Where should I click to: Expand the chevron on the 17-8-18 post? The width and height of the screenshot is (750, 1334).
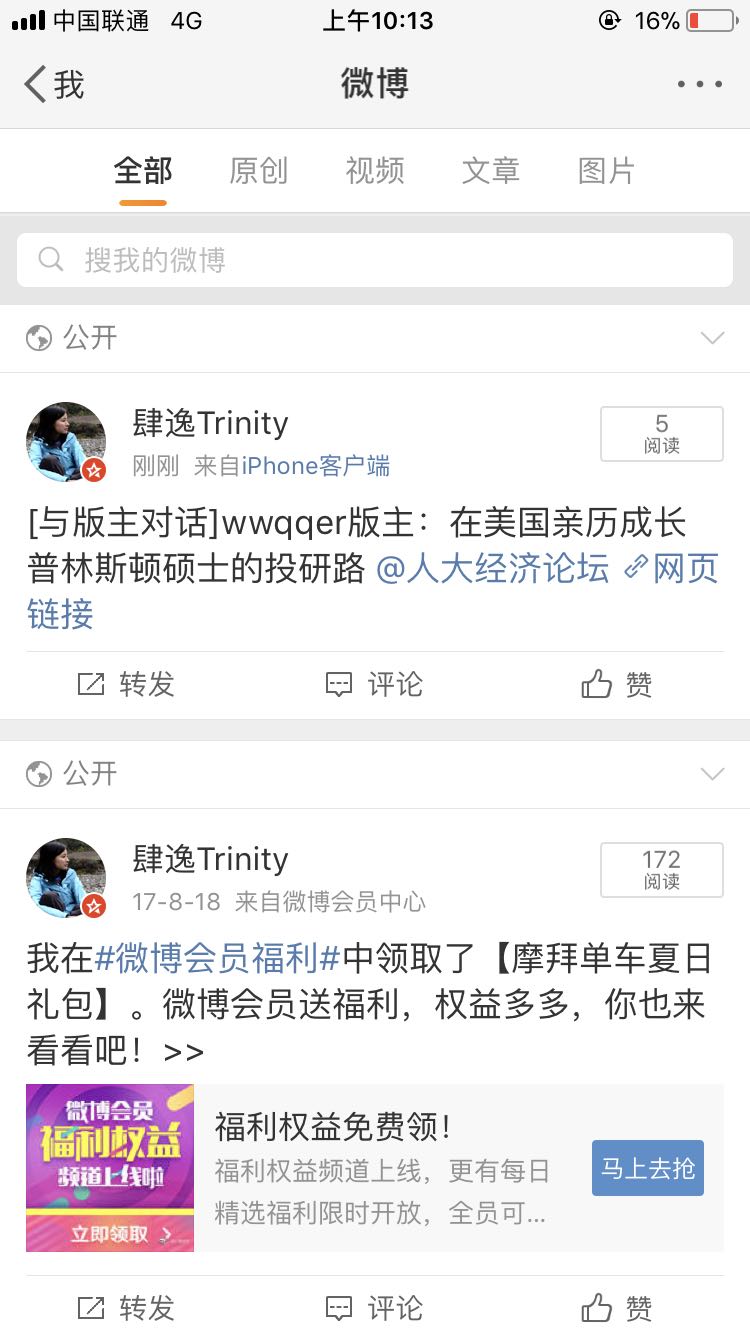click(712, 774)
